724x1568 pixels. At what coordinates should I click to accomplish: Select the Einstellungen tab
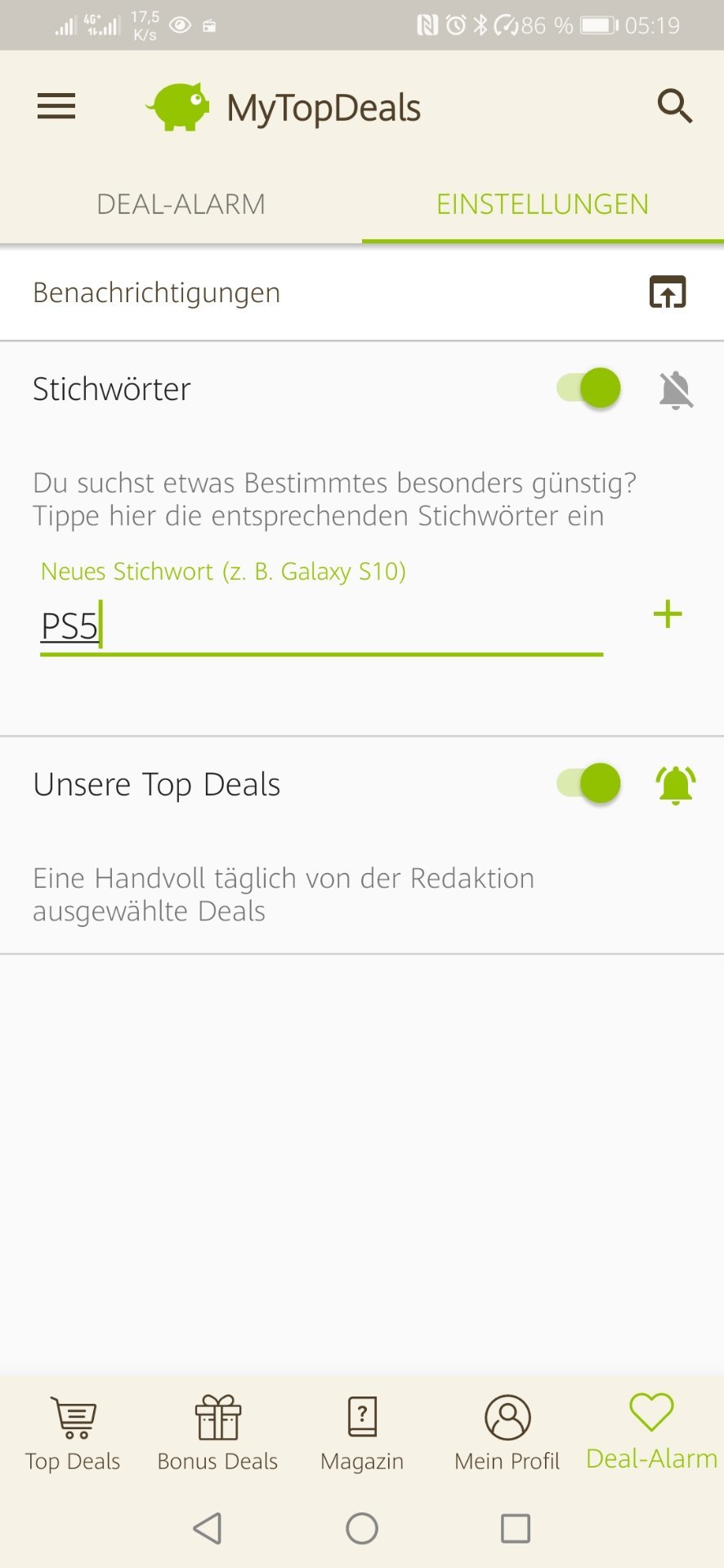[x=543, y=204]
